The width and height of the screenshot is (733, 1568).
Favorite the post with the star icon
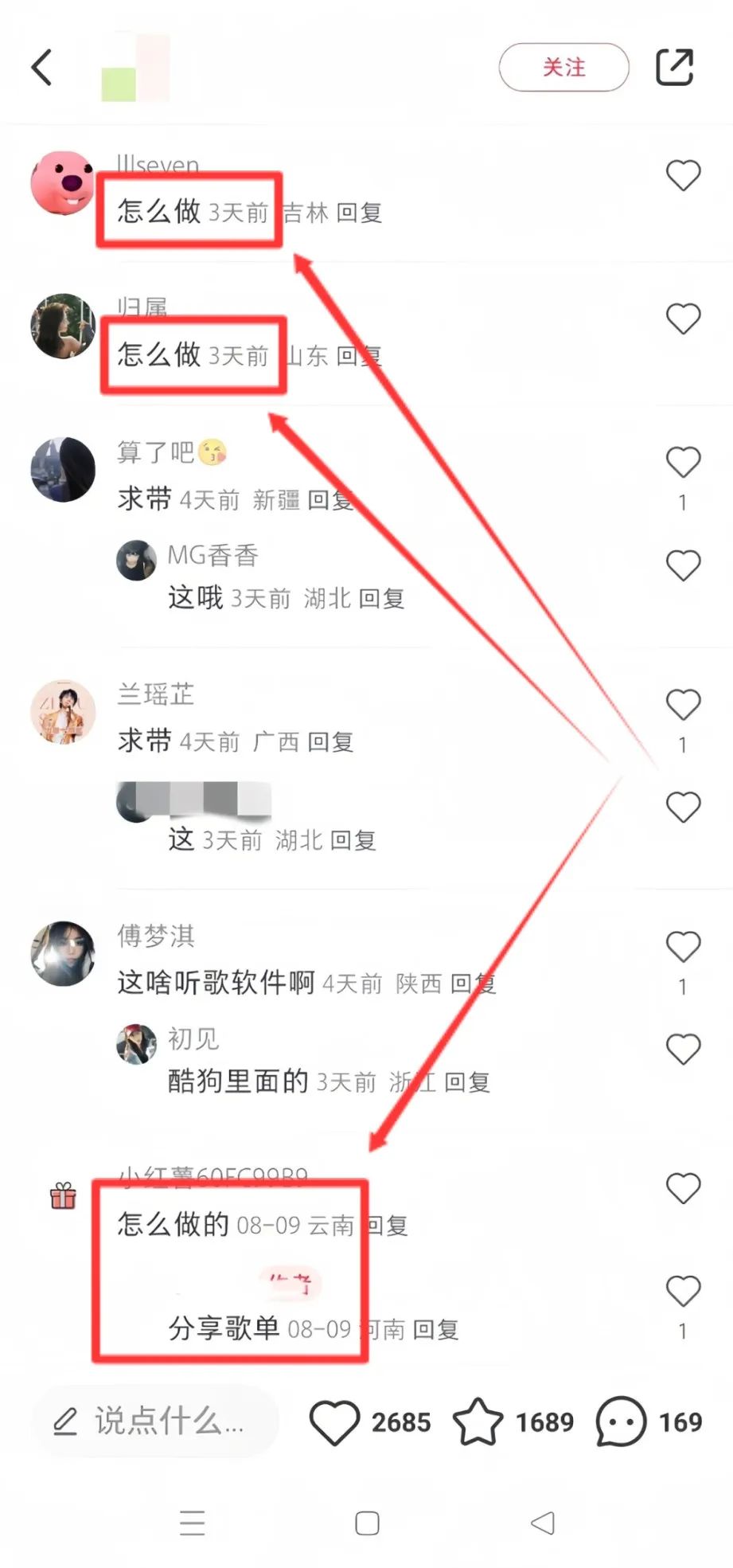point(478,1421)
